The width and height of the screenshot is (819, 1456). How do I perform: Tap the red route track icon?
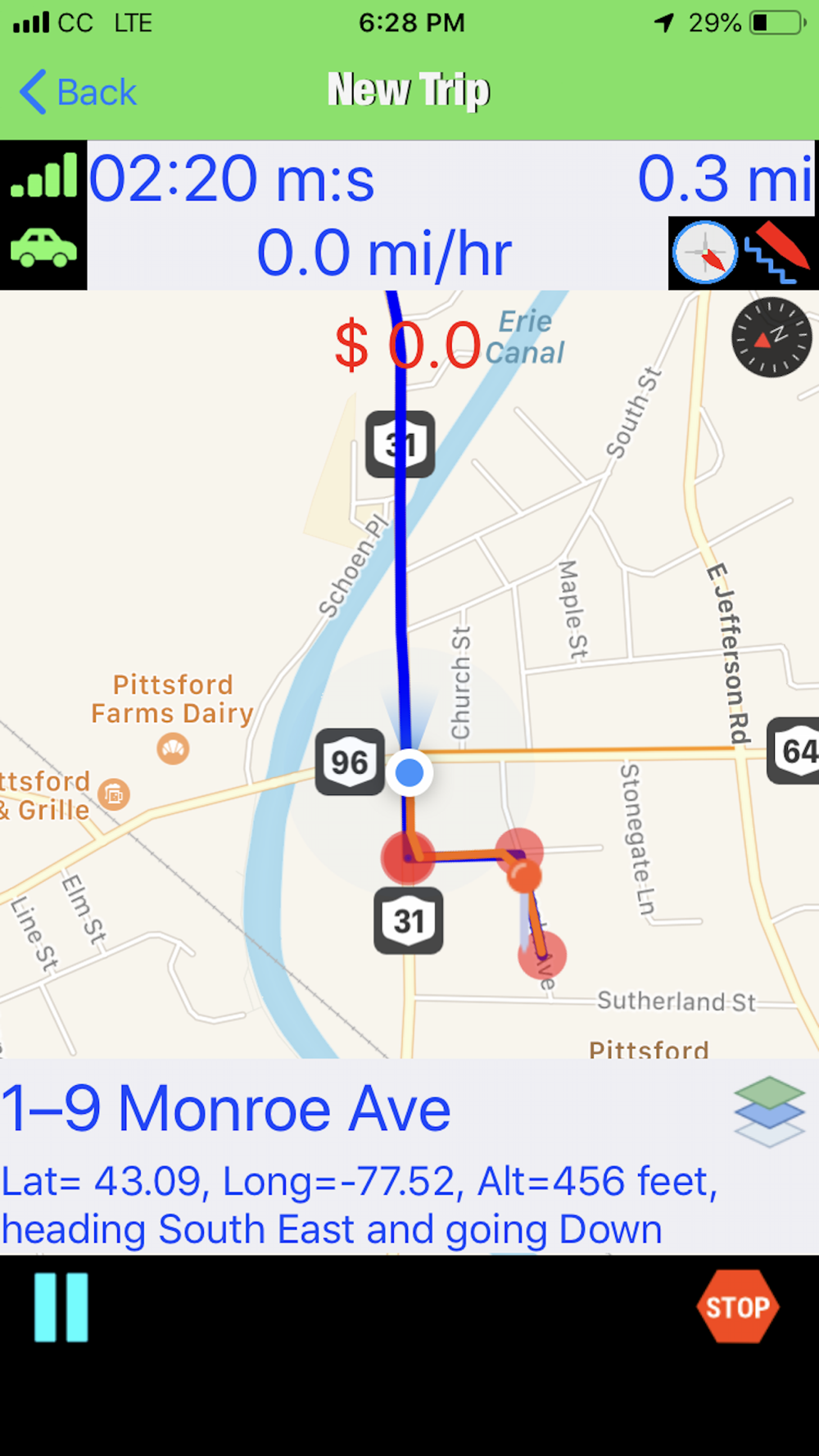(x=777, y=252)
